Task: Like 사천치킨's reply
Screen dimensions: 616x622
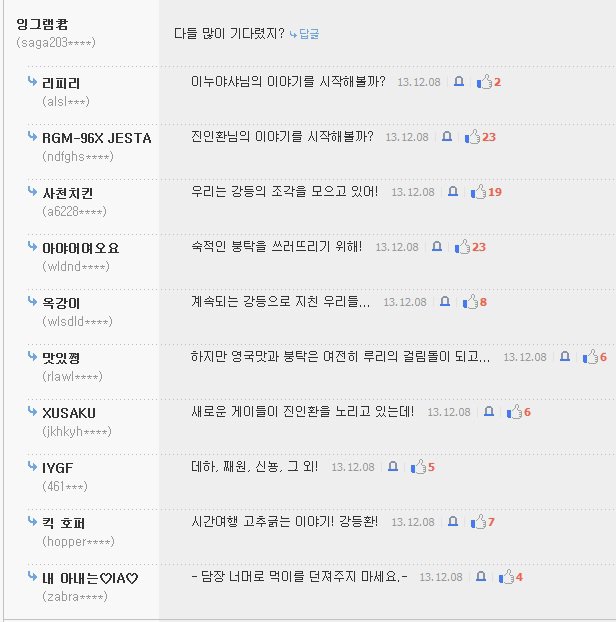Action: tap(478, 192)
